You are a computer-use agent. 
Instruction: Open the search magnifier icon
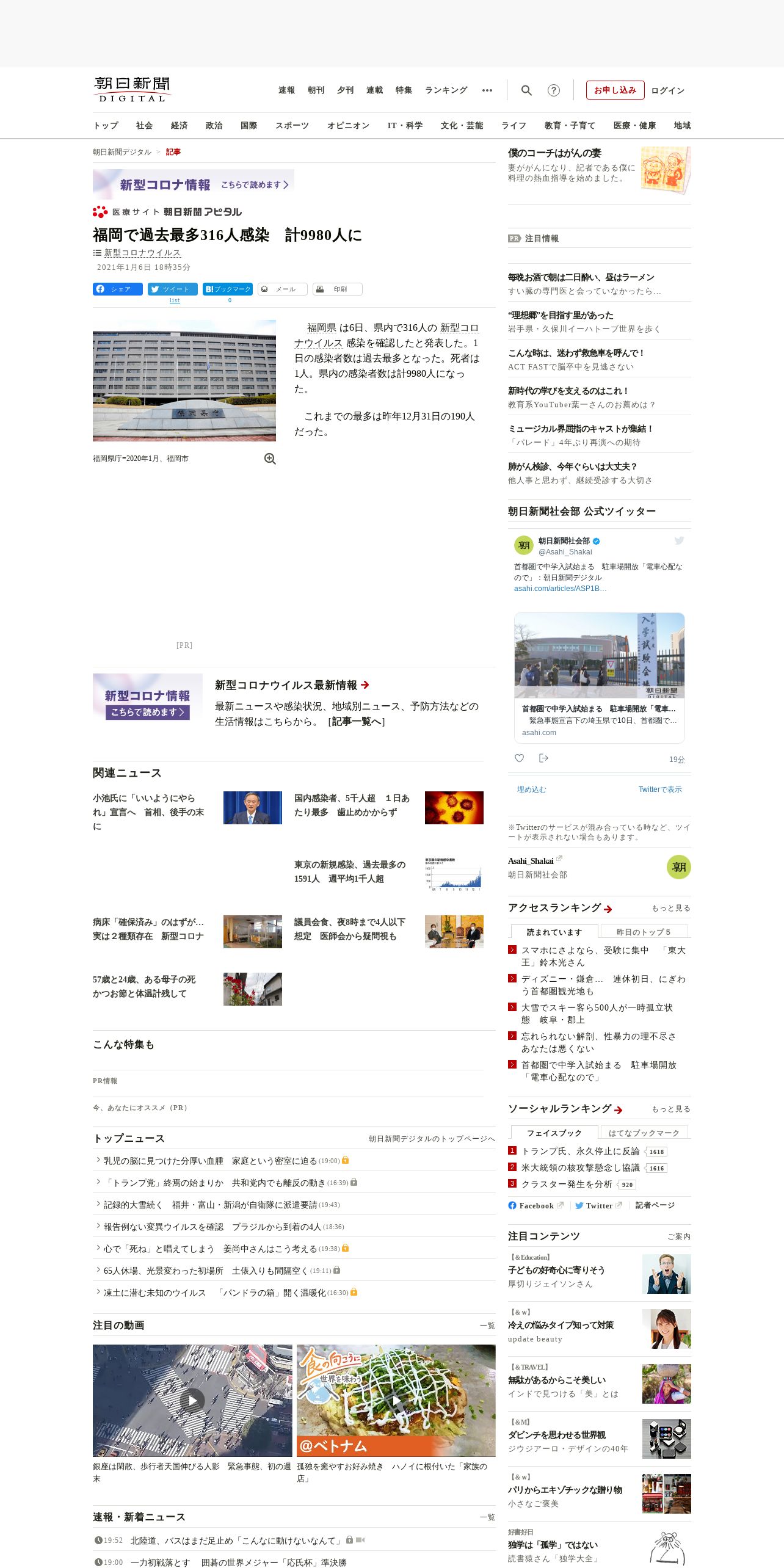point(526,90)
